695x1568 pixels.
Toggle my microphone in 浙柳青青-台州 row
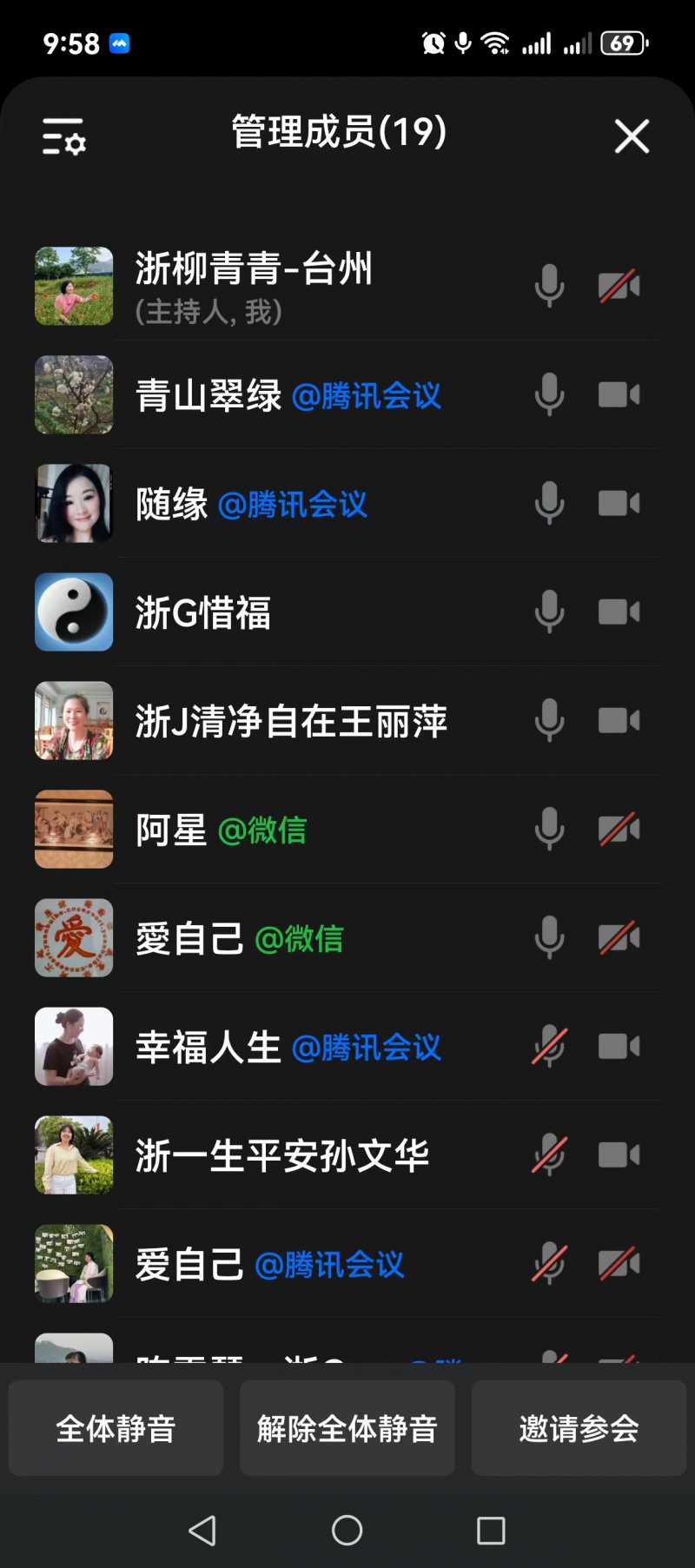click(549, 286)
